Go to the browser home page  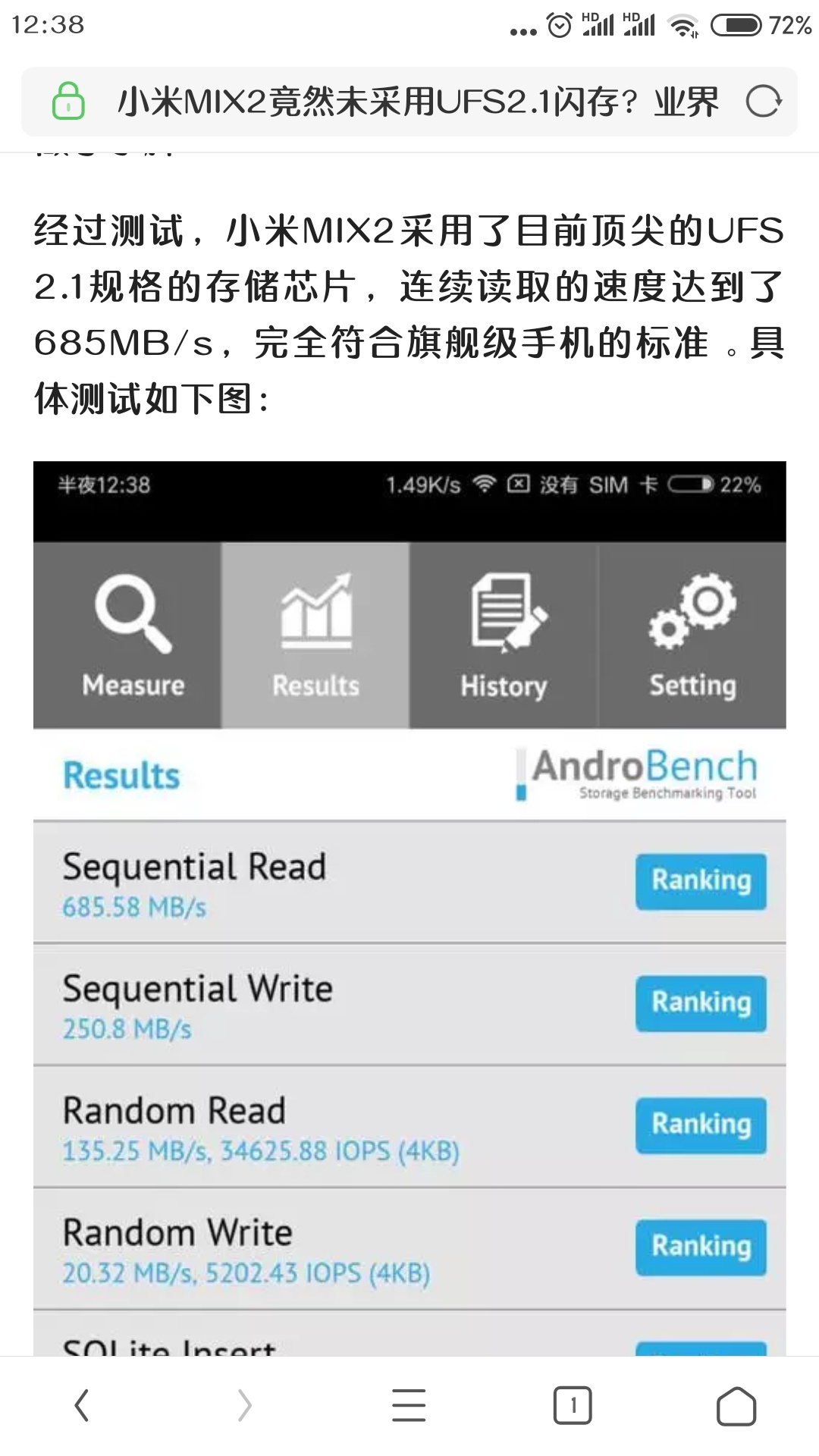click(x=736, y=1406)
